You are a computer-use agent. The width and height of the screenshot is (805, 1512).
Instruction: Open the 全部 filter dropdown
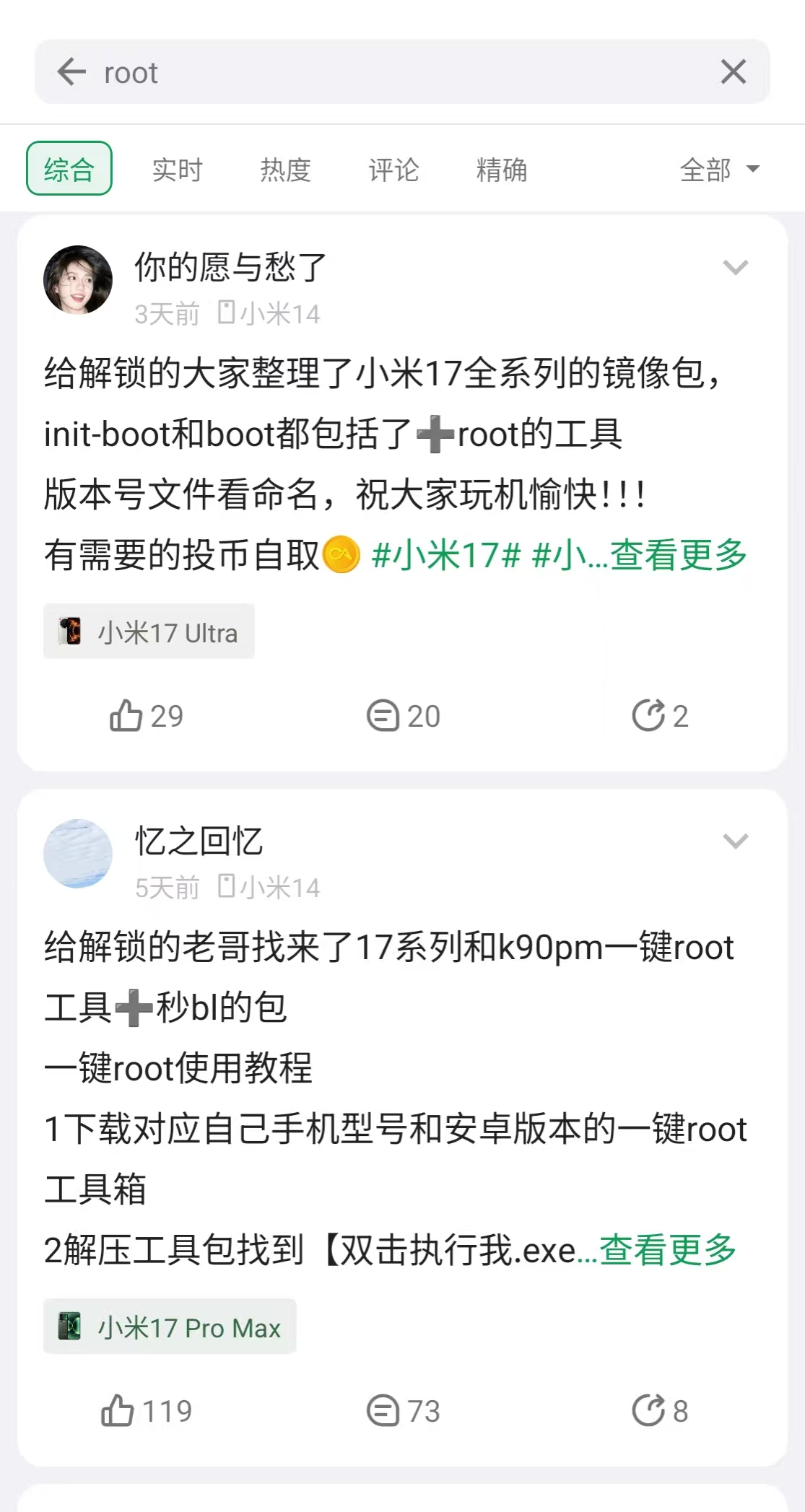(719, 170)
